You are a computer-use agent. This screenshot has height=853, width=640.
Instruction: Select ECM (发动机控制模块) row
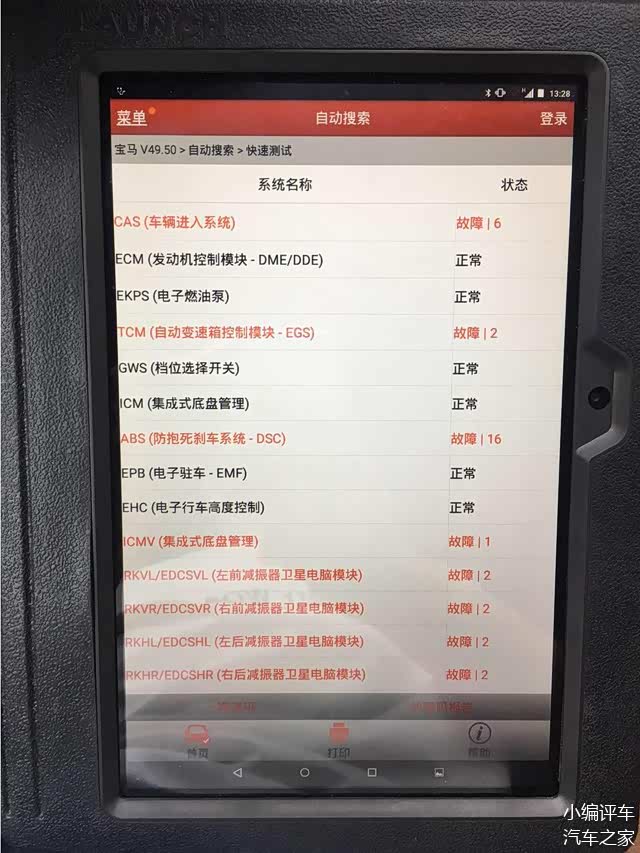tap(219, 260)
